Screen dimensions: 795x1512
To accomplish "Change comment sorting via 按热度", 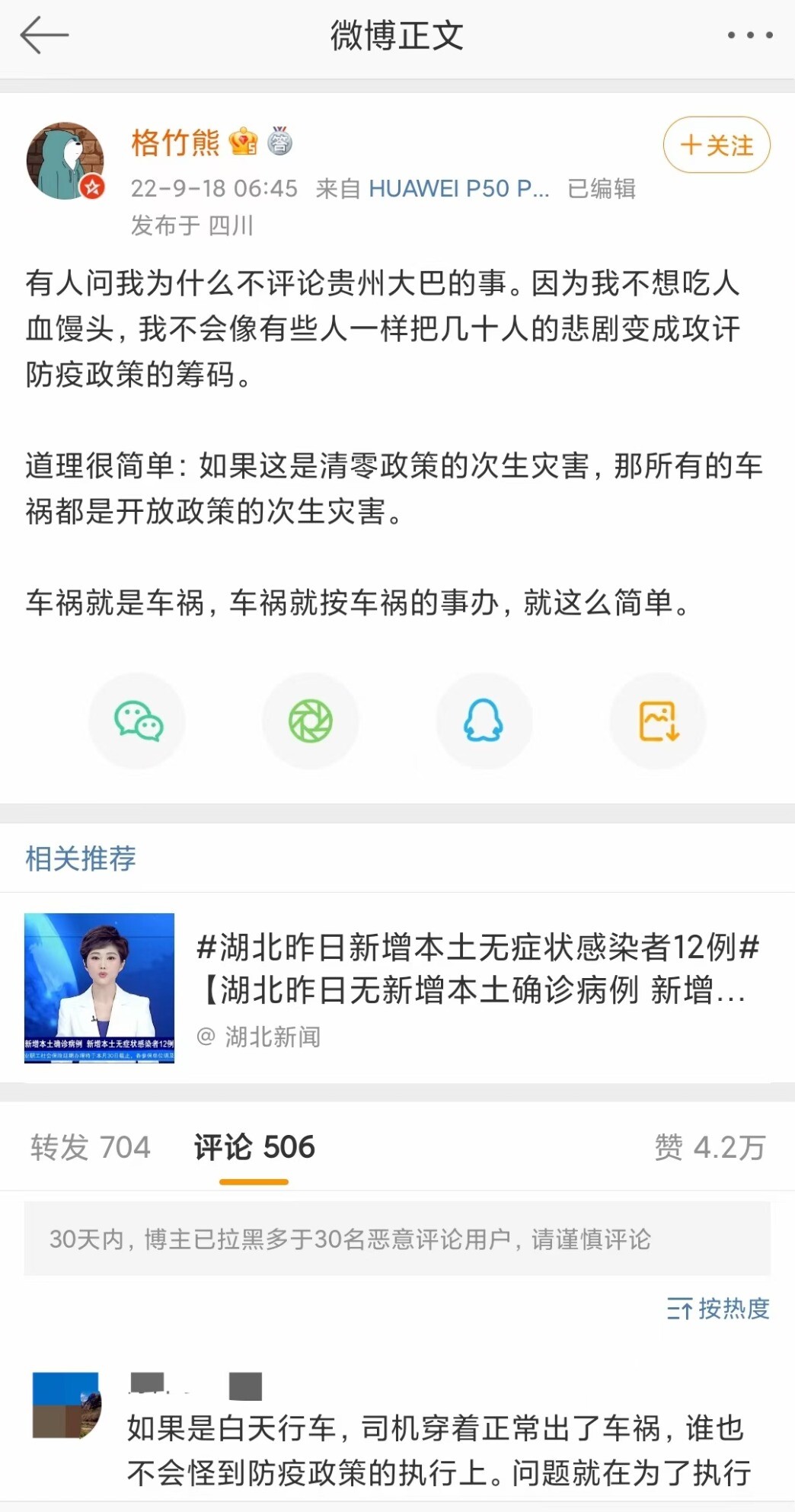I will 718,1309.
